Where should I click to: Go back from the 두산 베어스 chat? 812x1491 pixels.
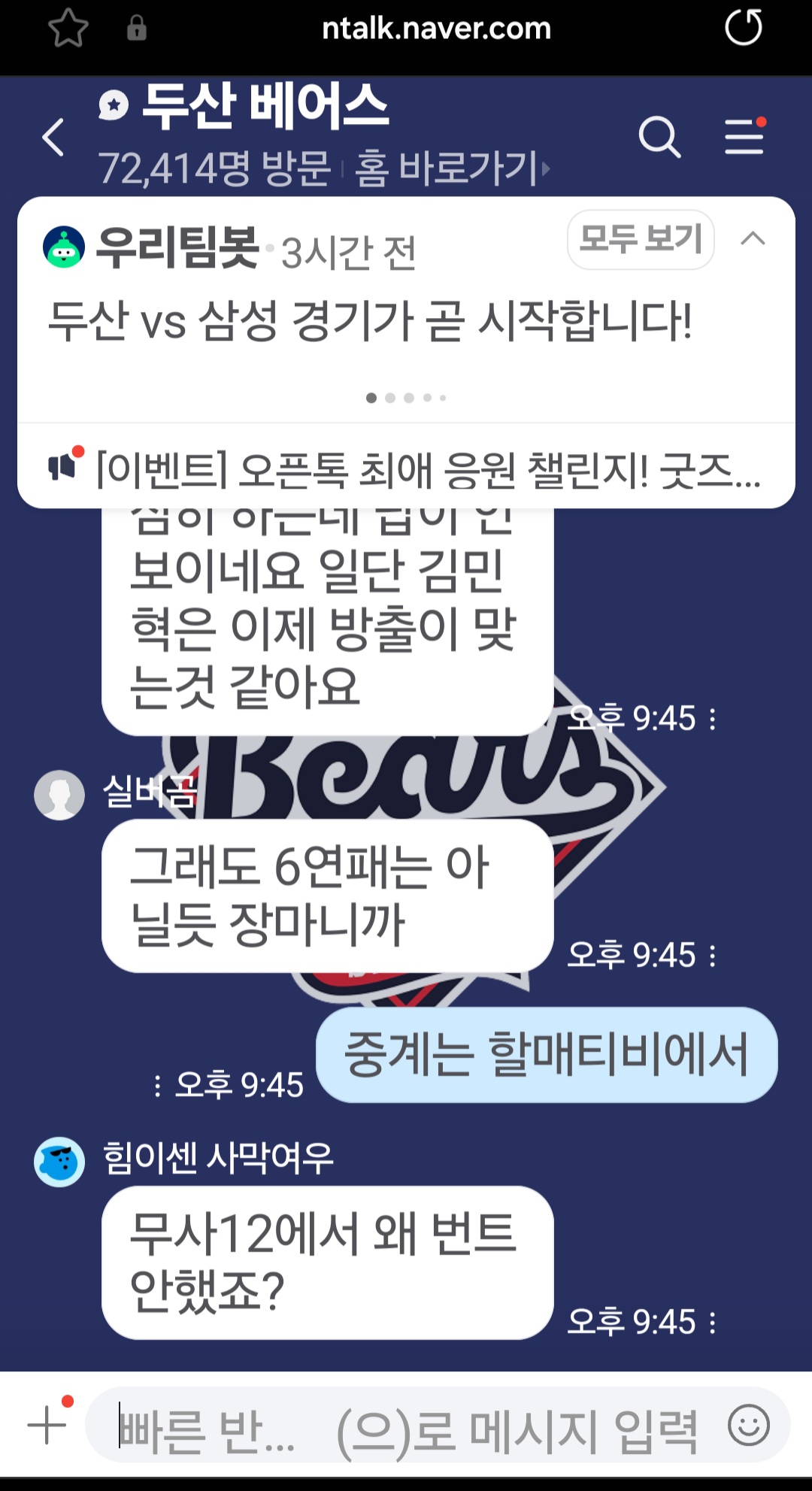click(53, 138)
